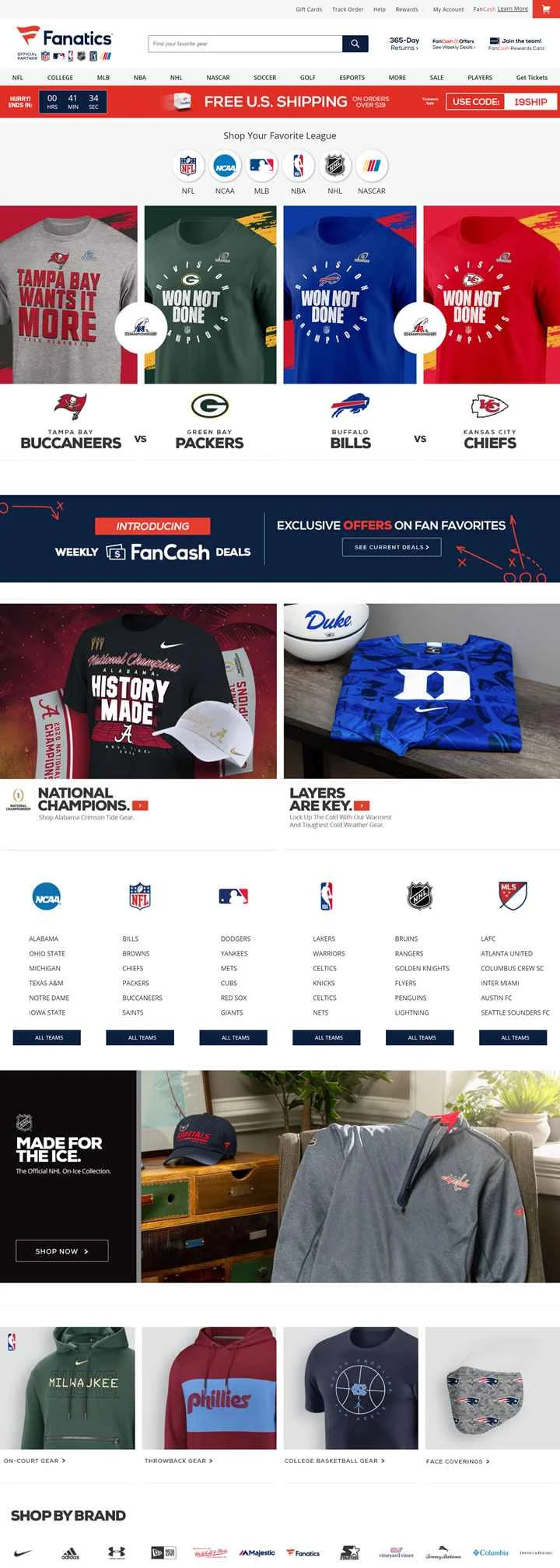Open the shopping cart

pos(544,9)
